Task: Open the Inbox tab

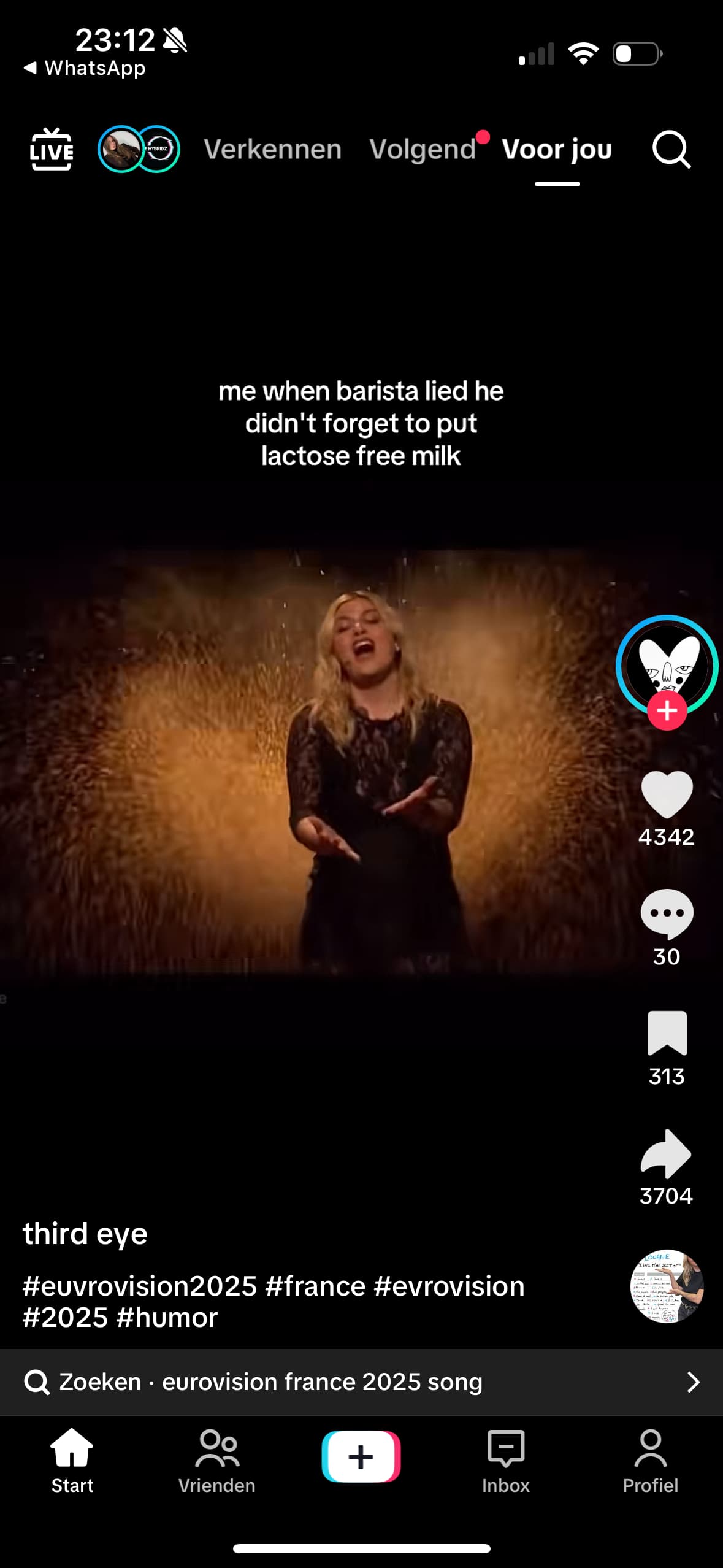Action: (505, 1461)
